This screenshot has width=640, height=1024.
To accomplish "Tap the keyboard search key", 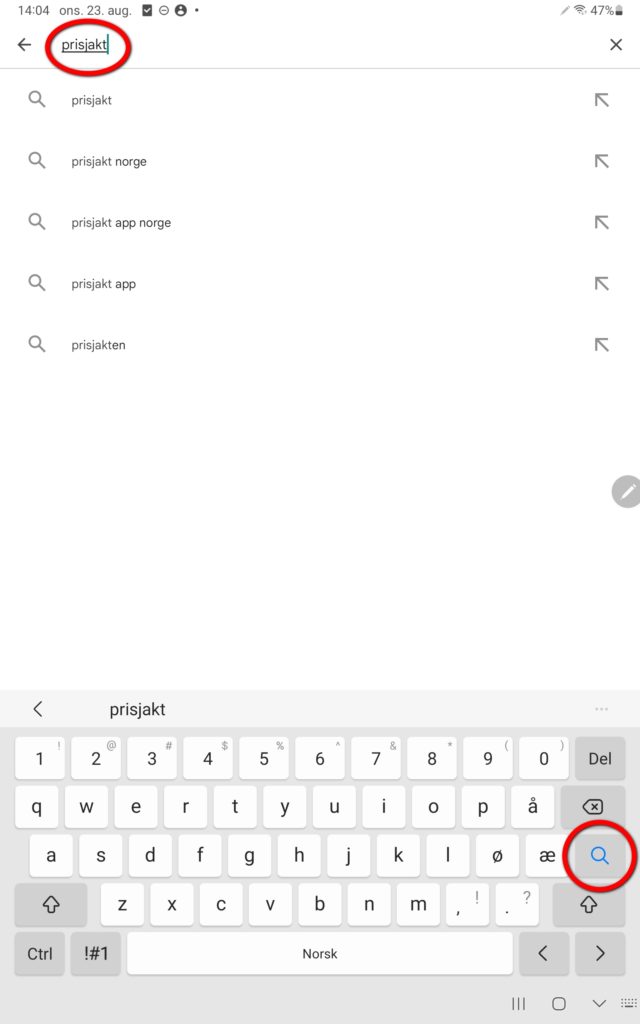I will pyautogui.click(x=599, y=856).
